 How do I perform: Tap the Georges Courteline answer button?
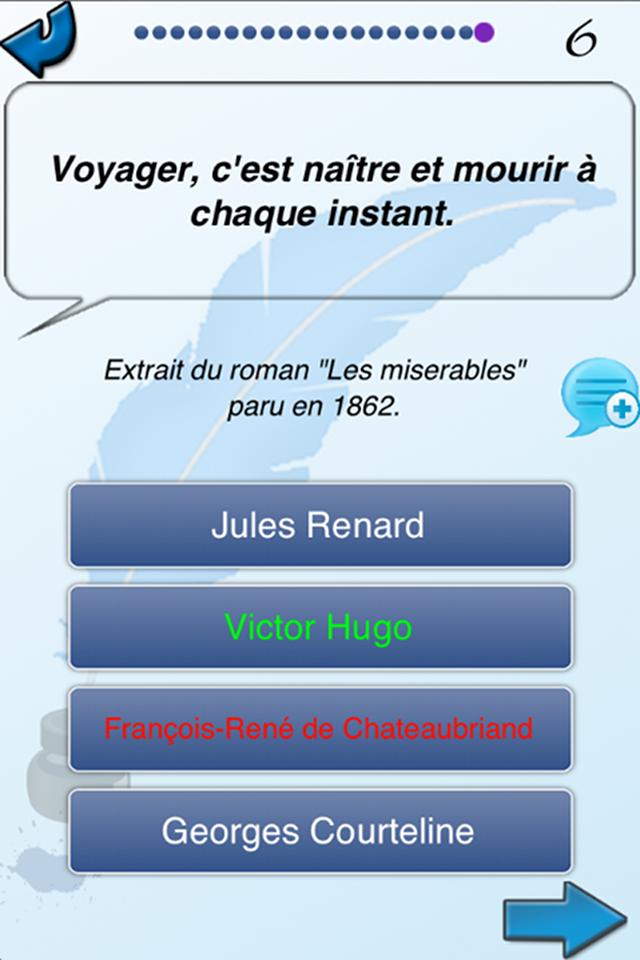tap(320, 831)
